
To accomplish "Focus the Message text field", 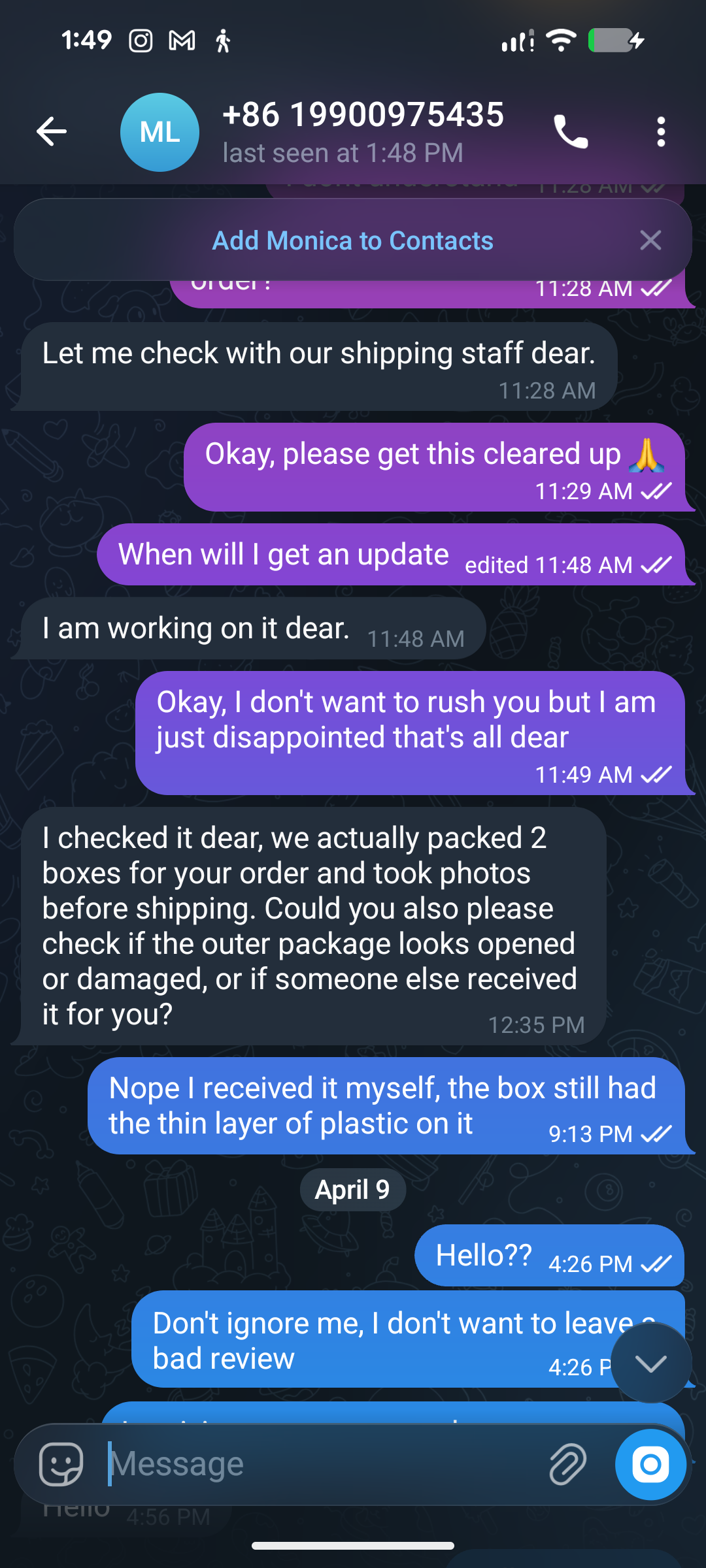I will pyautogui.click(x=320, y=1464).
